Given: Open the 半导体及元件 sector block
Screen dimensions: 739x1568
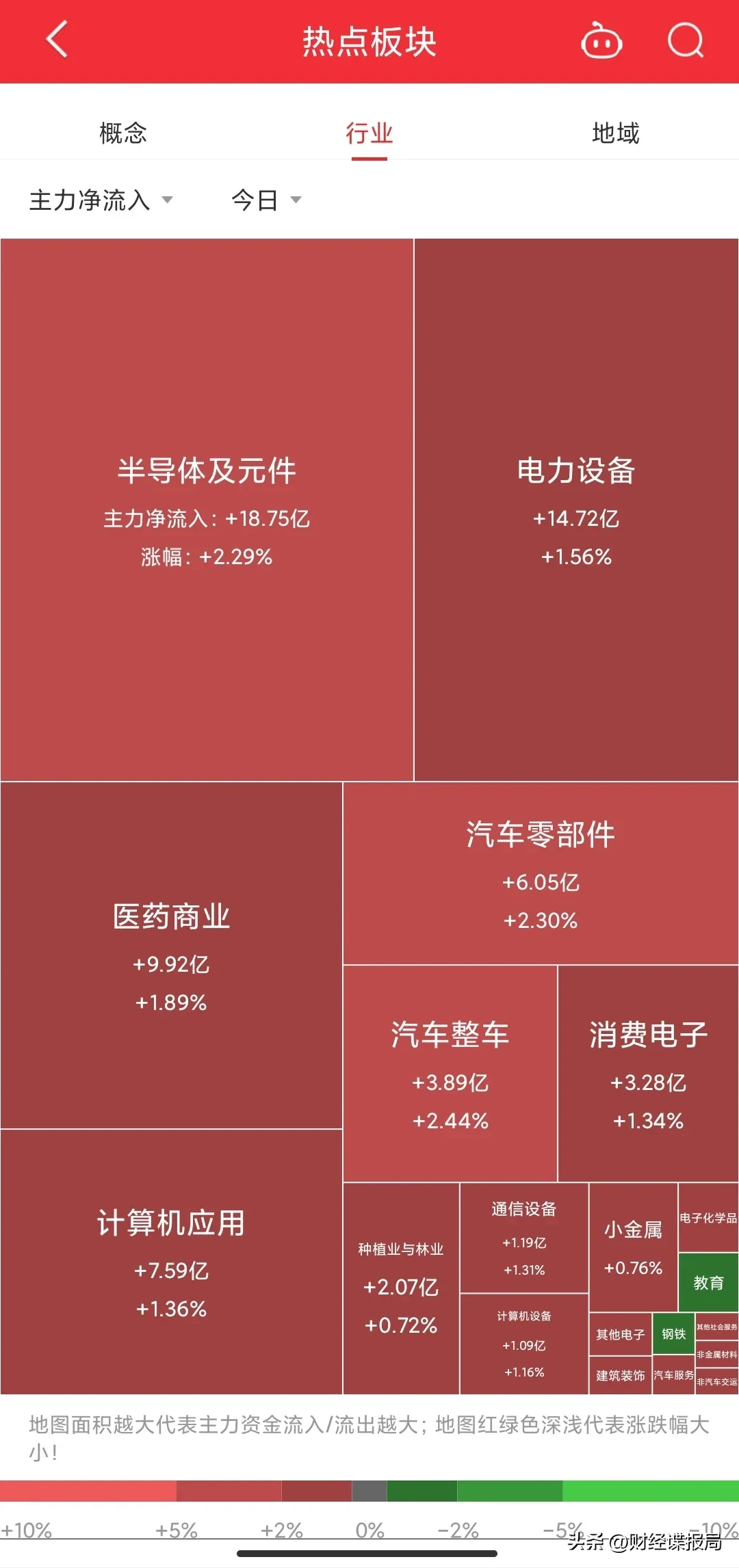Looking at the screenshot, I should pyautogui.click(x=207, y=509).
